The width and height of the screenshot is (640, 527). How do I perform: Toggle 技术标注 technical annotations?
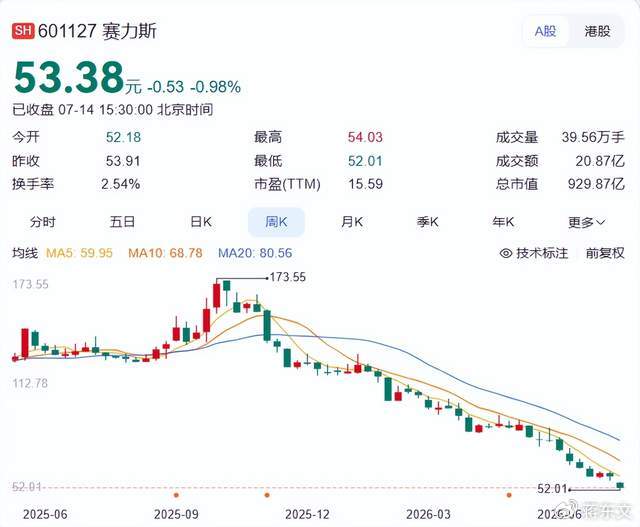(534, 253)
